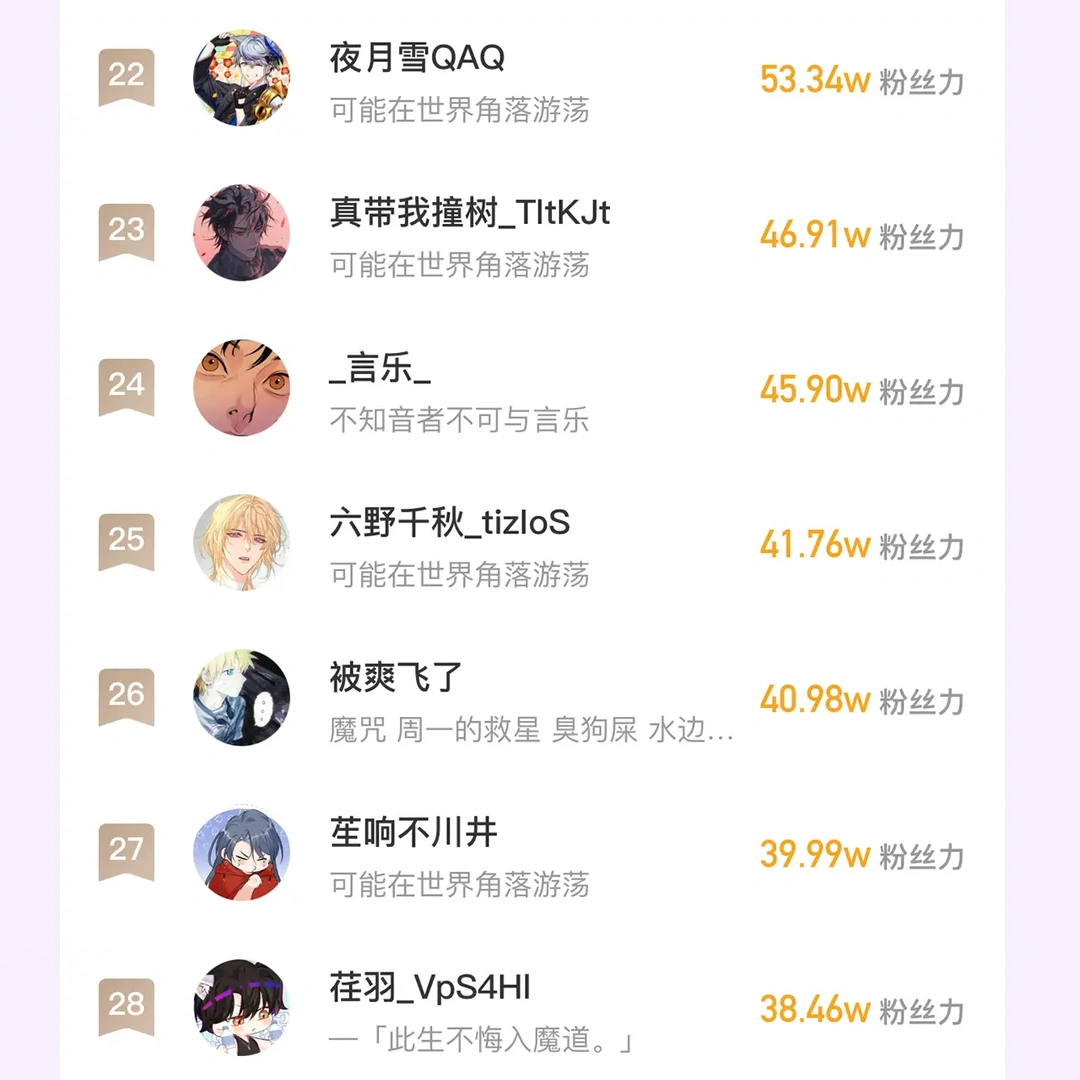Select the 六野千秋_tizloS entry
The width and height of the screenshot is (1080, 1080).
point(532,543)
